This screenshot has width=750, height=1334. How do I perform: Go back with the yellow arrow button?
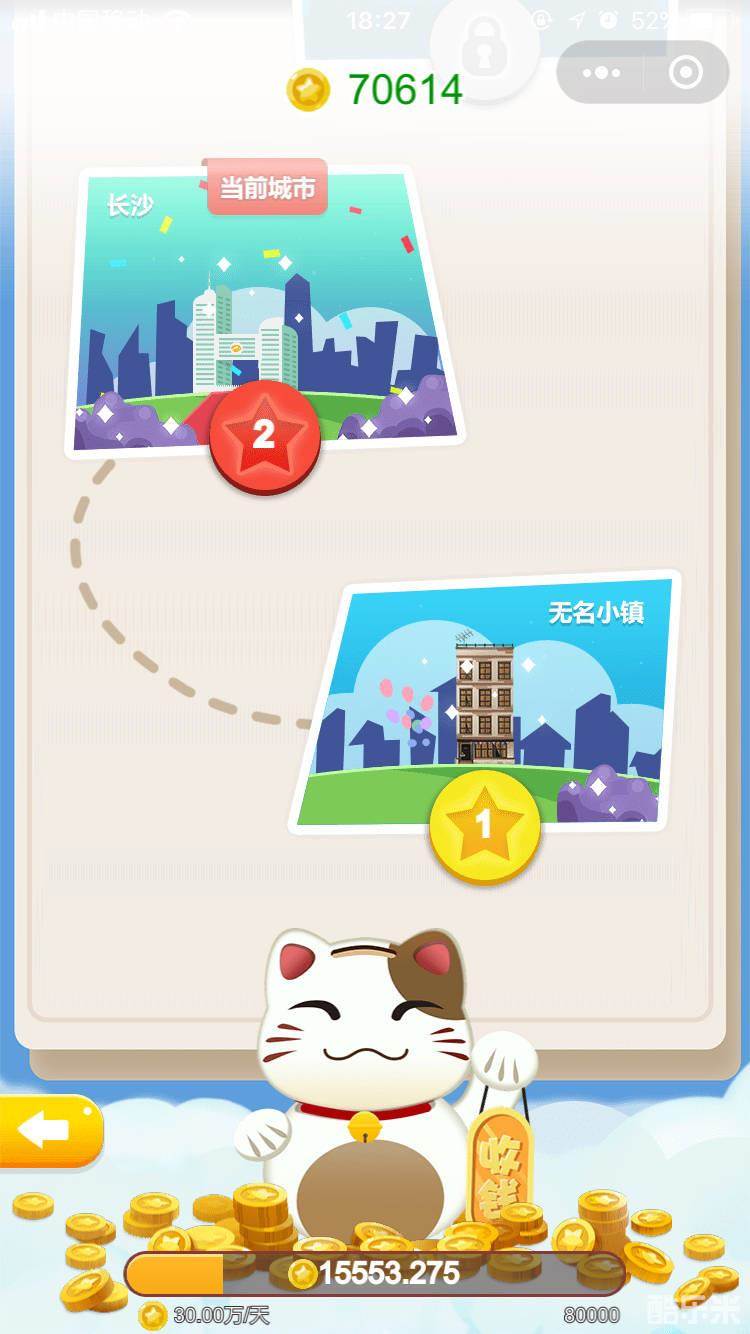pyautogui.click(x=48, y=1131)
